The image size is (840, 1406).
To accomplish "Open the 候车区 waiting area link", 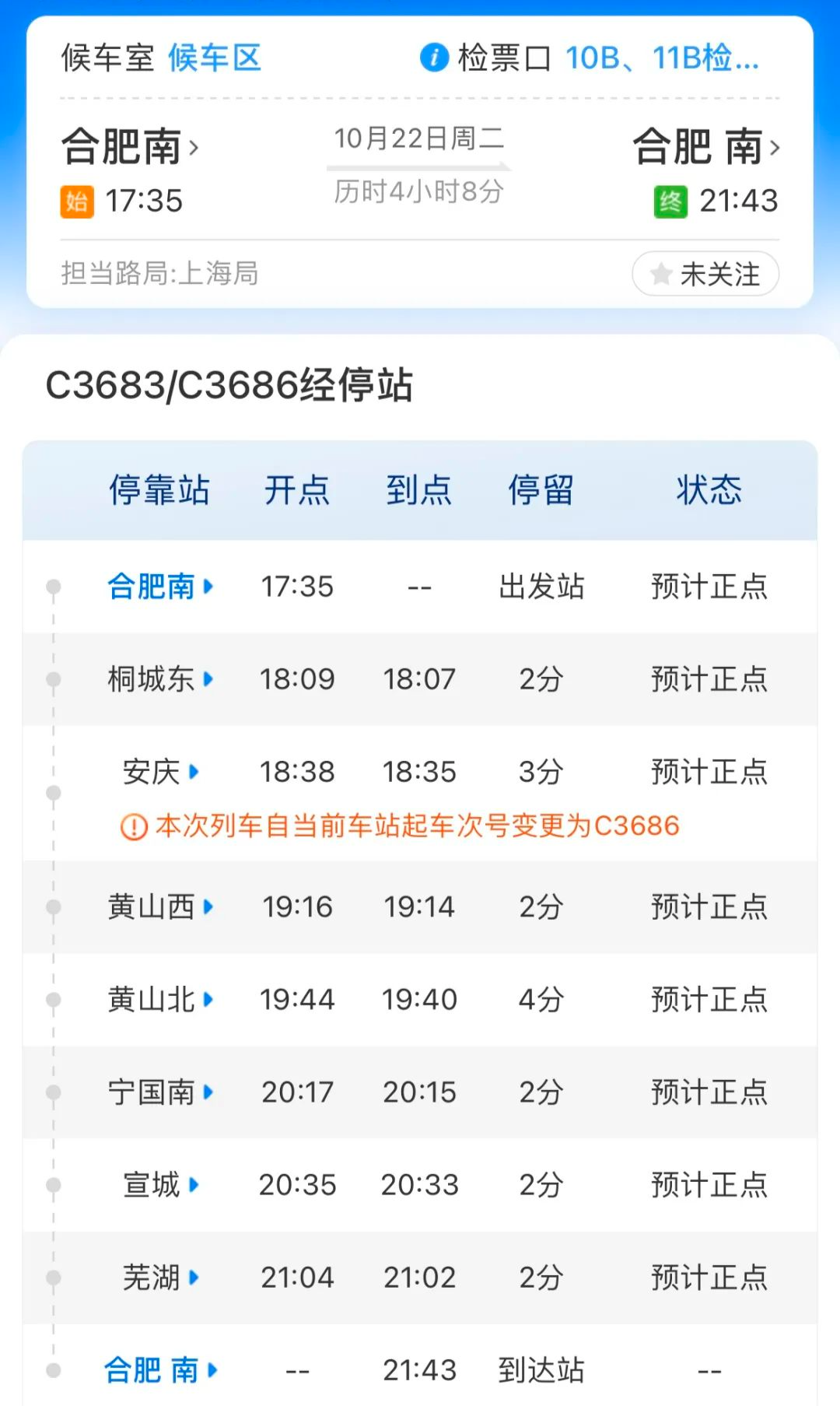I will (x=215, y=58).
